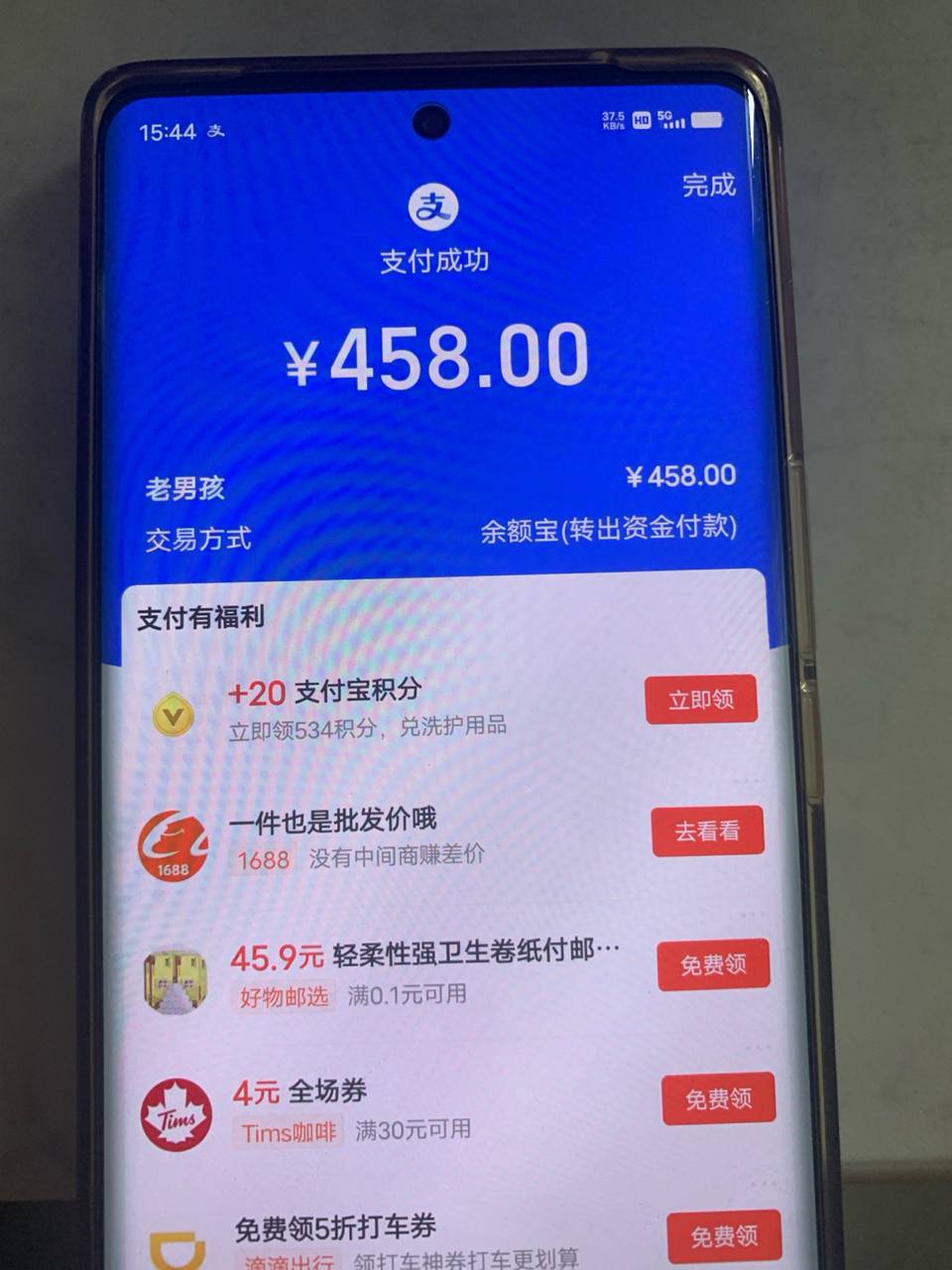952x1270 pixels.
Task: Claim the 支付宝积分 with 立即领
Action: pyautogui.click(x=701, y=699)
